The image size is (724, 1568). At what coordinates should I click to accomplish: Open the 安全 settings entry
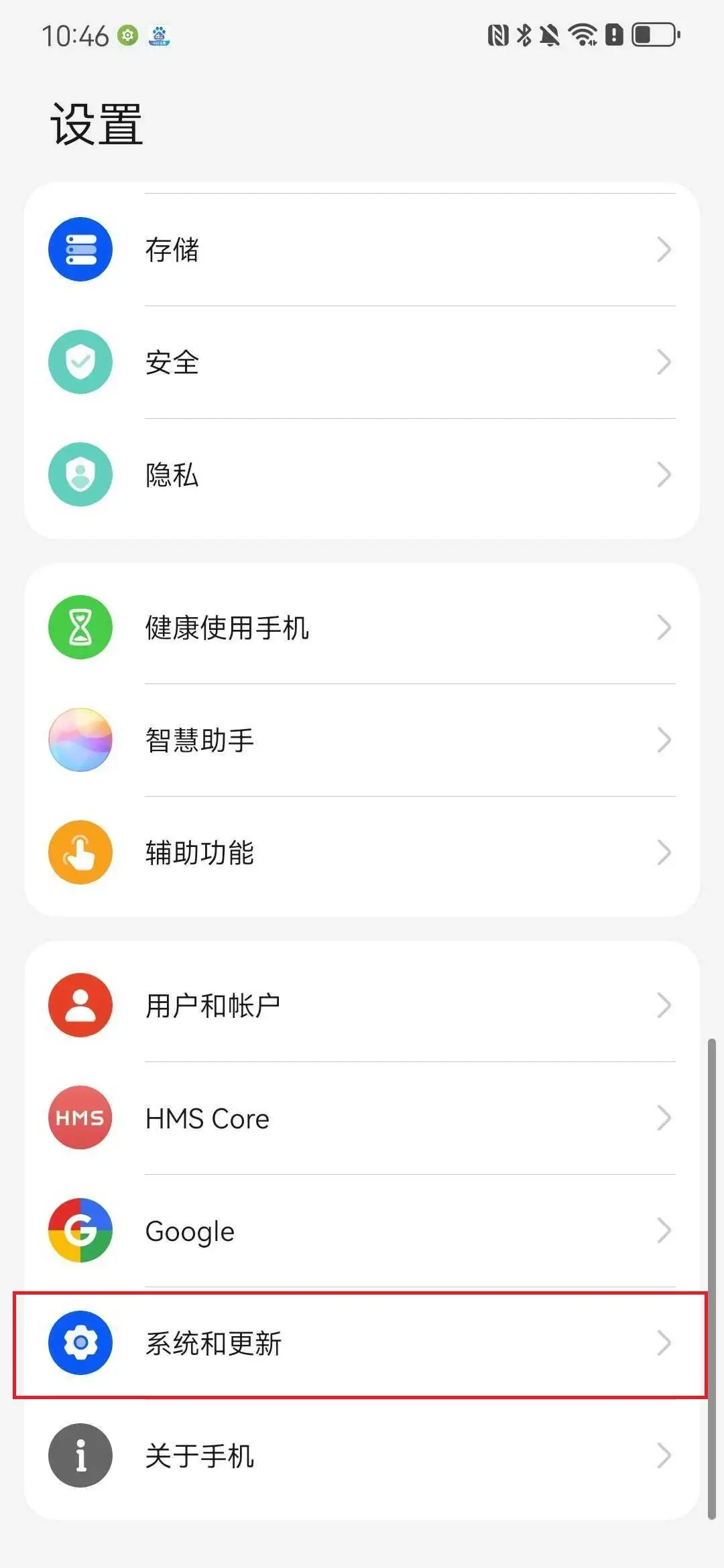(x=172, y=361)
